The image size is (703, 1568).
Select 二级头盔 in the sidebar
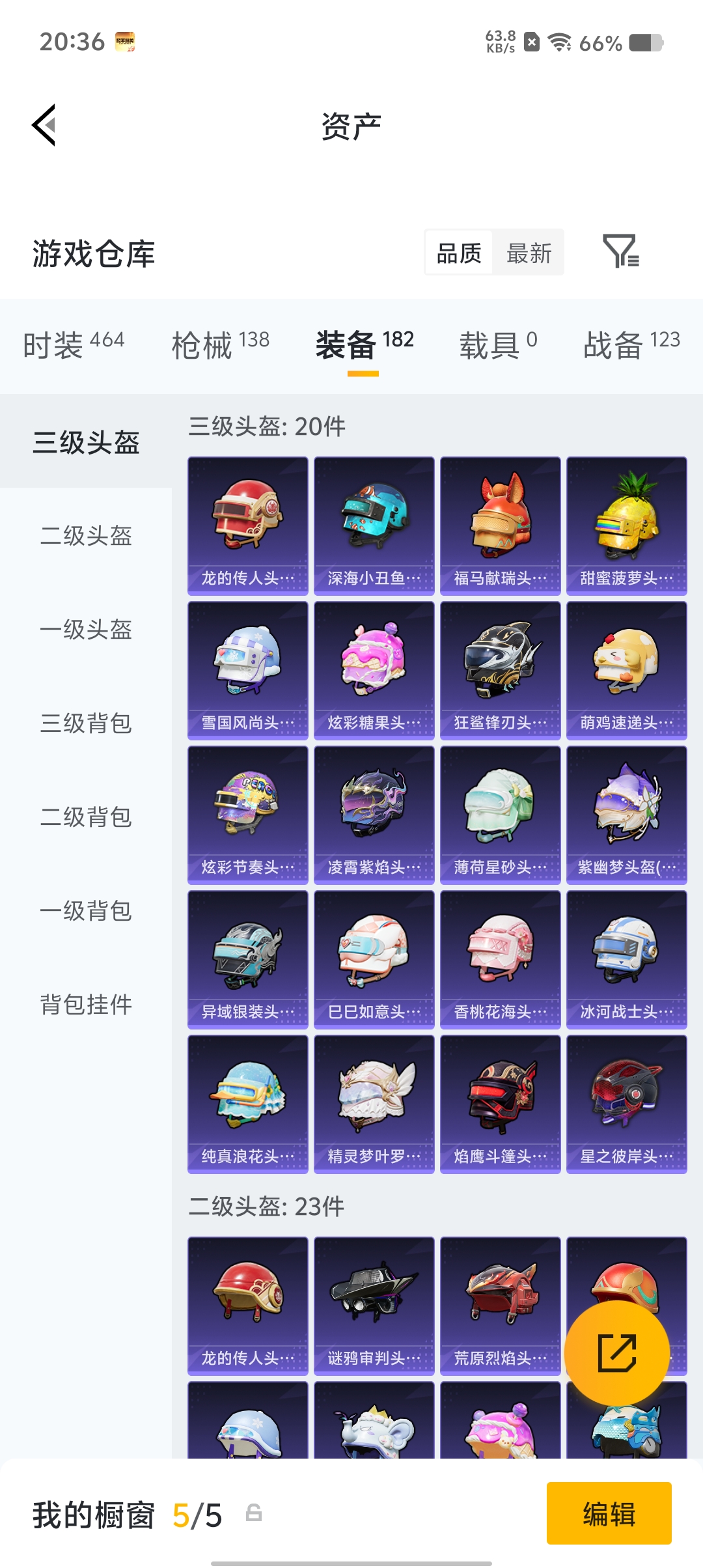pos(88,537)
